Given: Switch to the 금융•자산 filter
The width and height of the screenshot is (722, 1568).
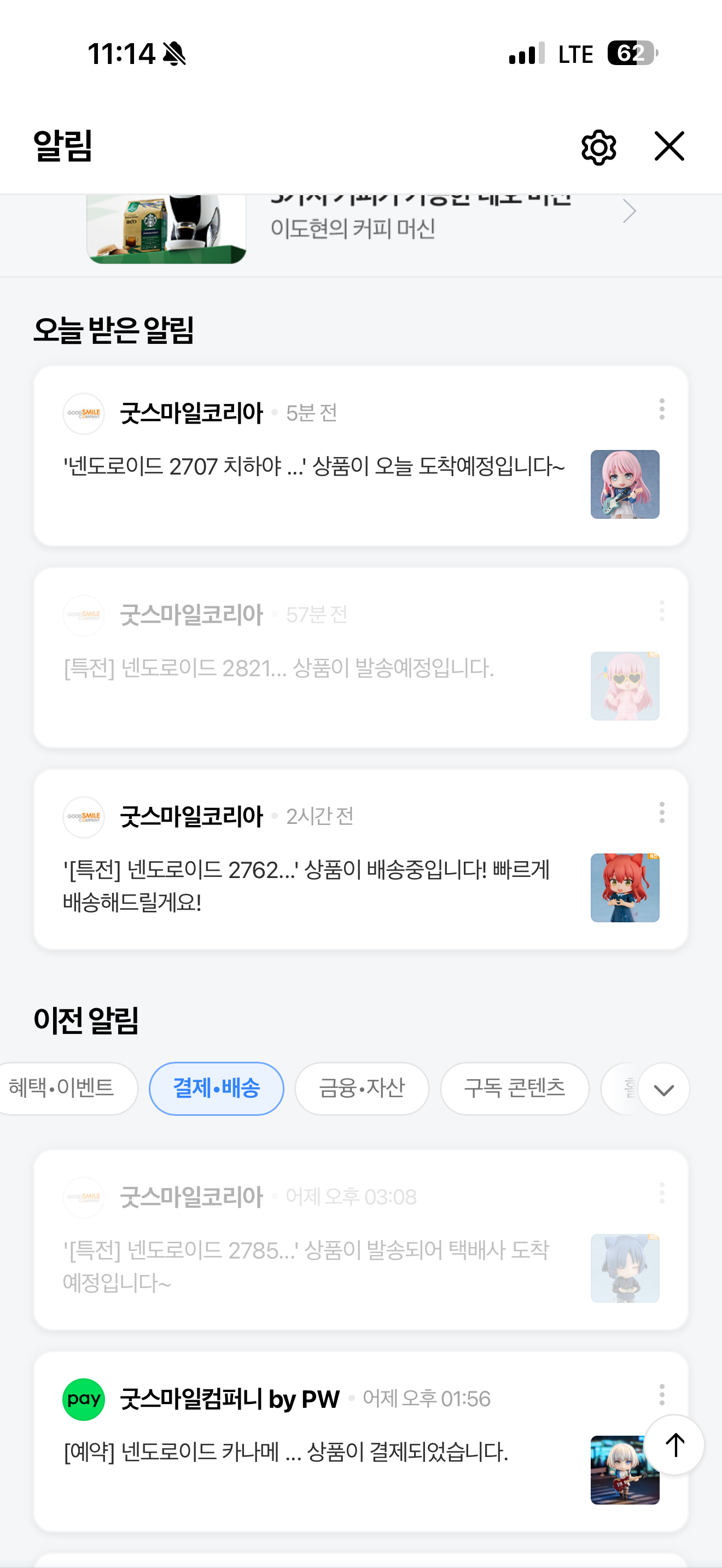Looking at the screenshot, I should [362, 1089].
